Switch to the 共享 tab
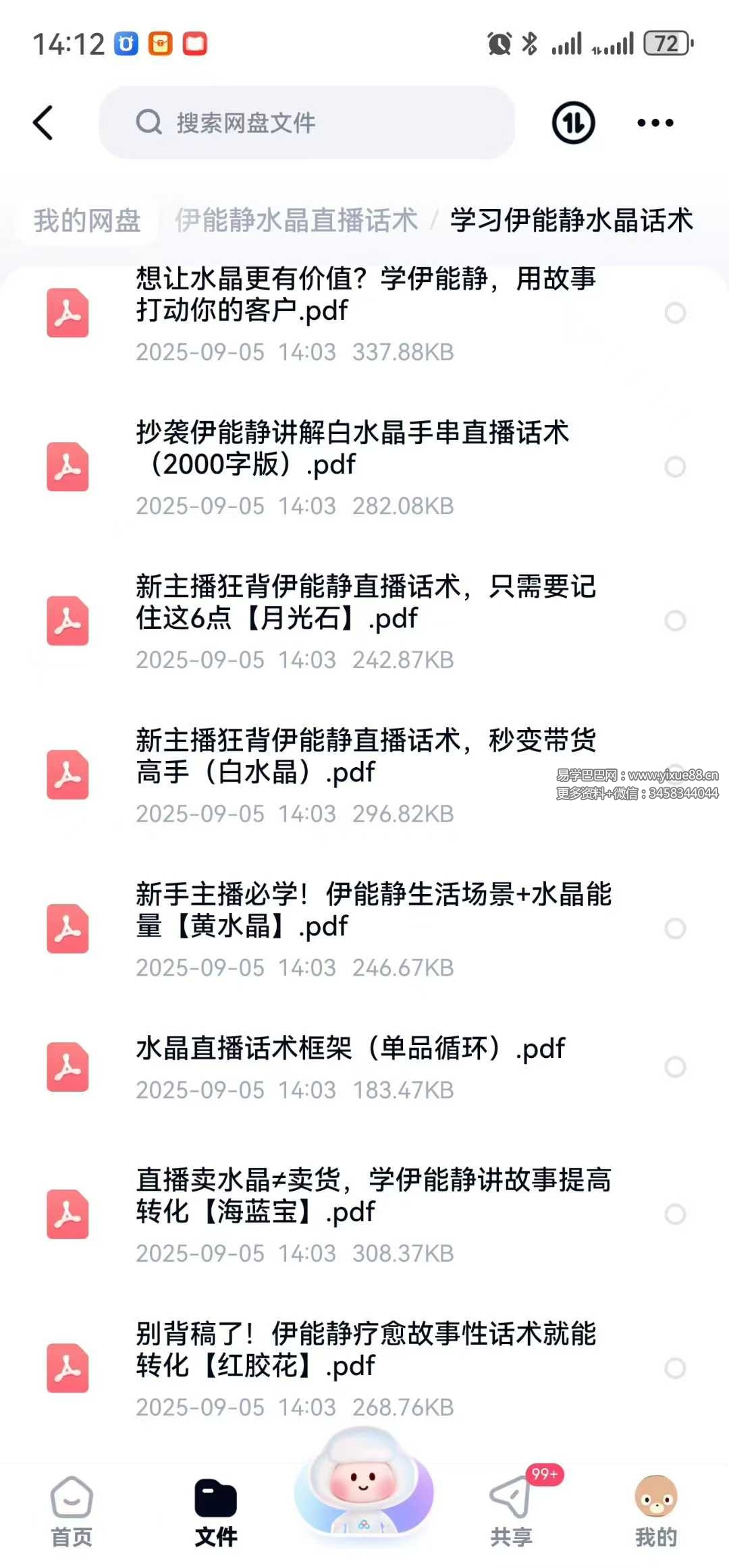Image resolution: width=729 pixels, height=1568 pixels. tap(511, 1511)
